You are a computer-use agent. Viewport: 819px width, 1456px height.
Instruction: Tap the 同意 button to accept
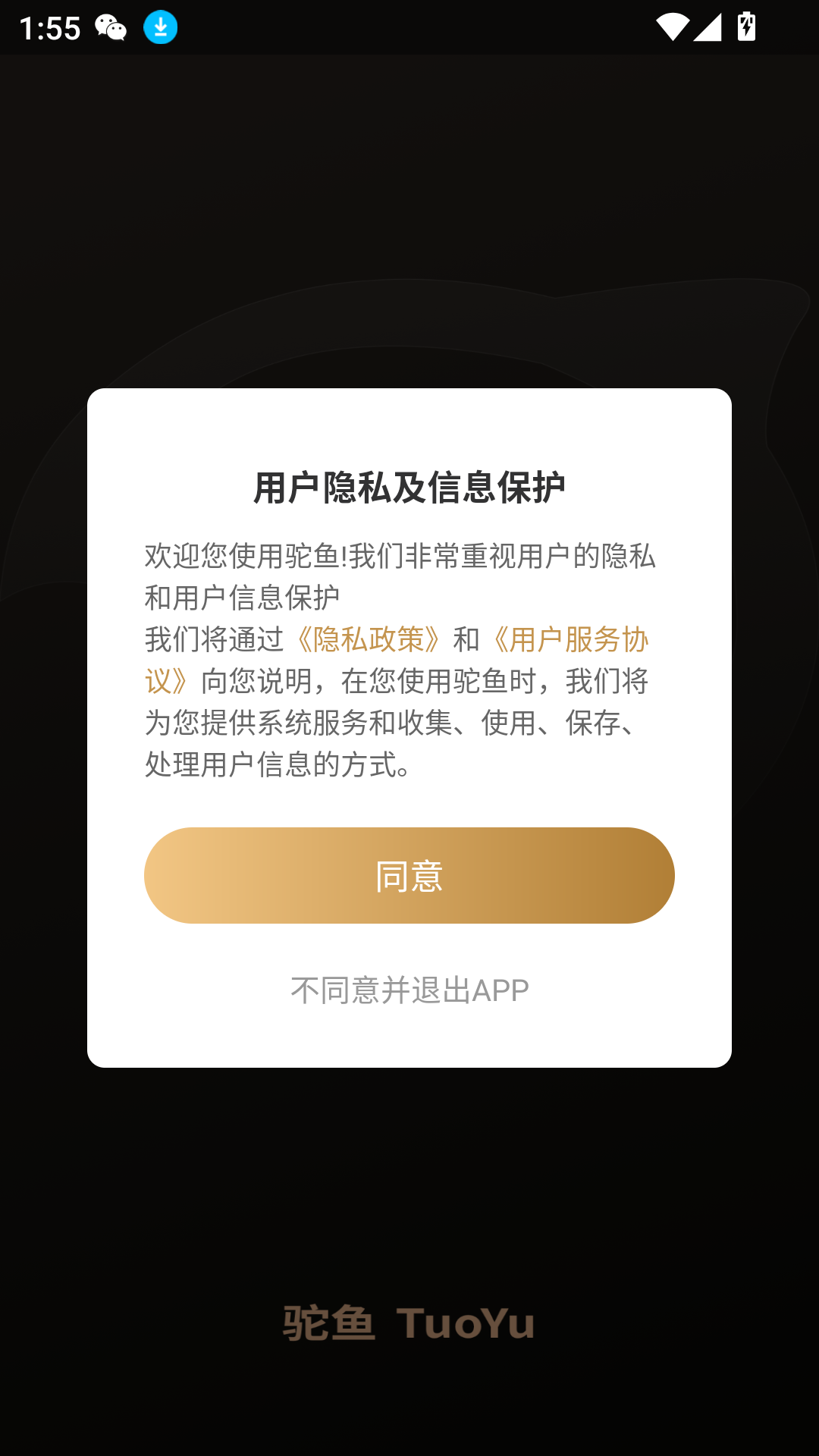[x=409, y=875]
